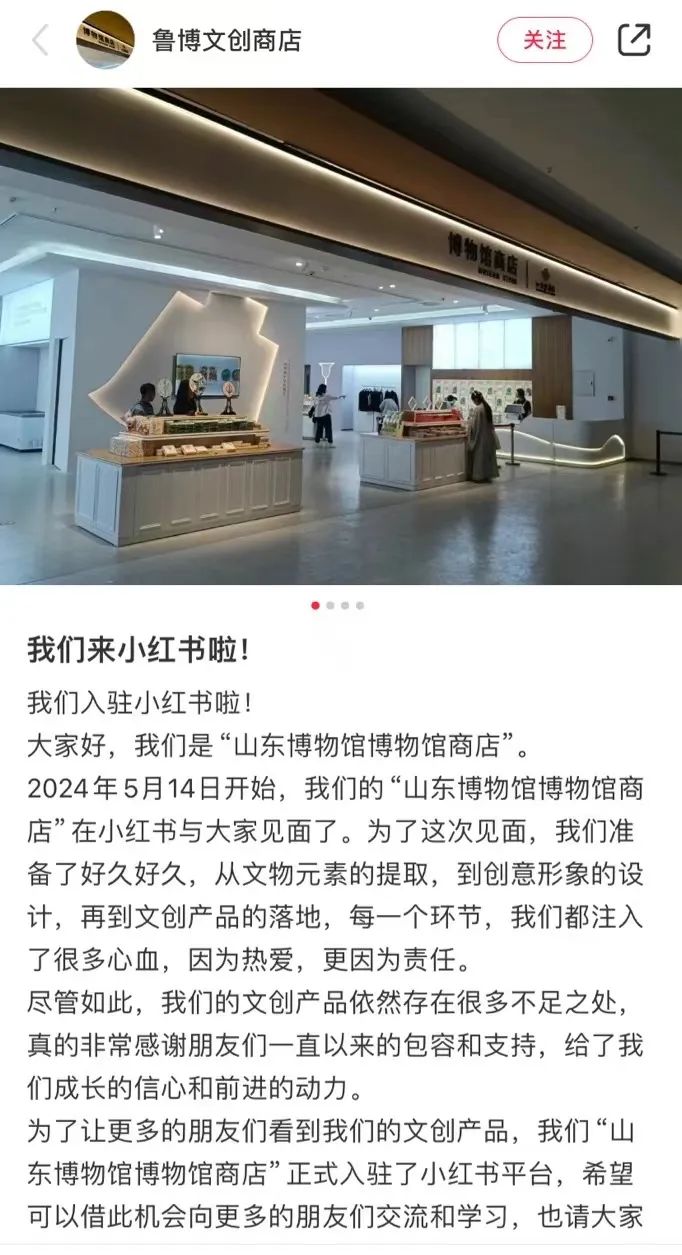Screen dimensions: 682x1255
Task: Share this post
Action: pyautogui.click(x=634, y=40)
